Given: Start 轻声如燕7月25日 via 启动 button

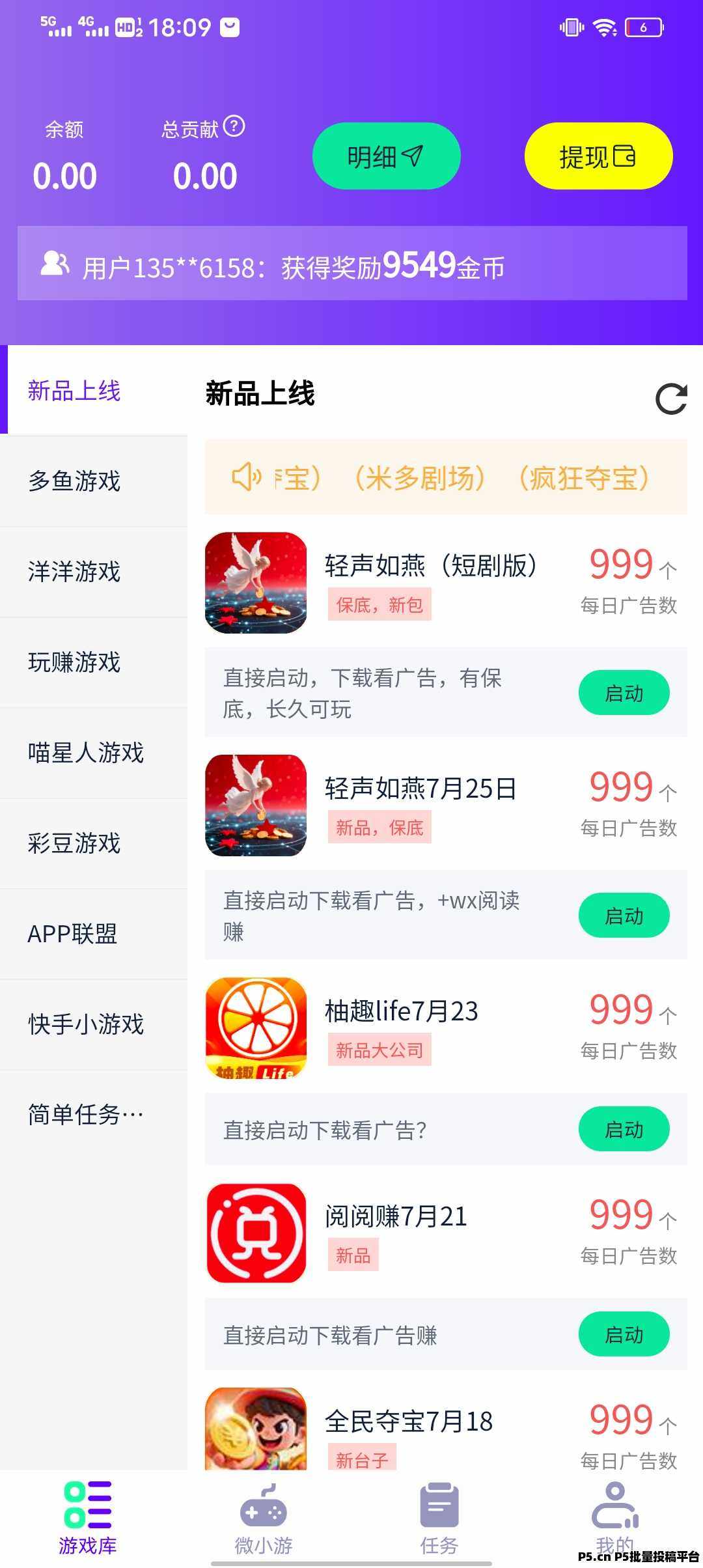Looking at the screenshot, I should (x=624, y=916).
